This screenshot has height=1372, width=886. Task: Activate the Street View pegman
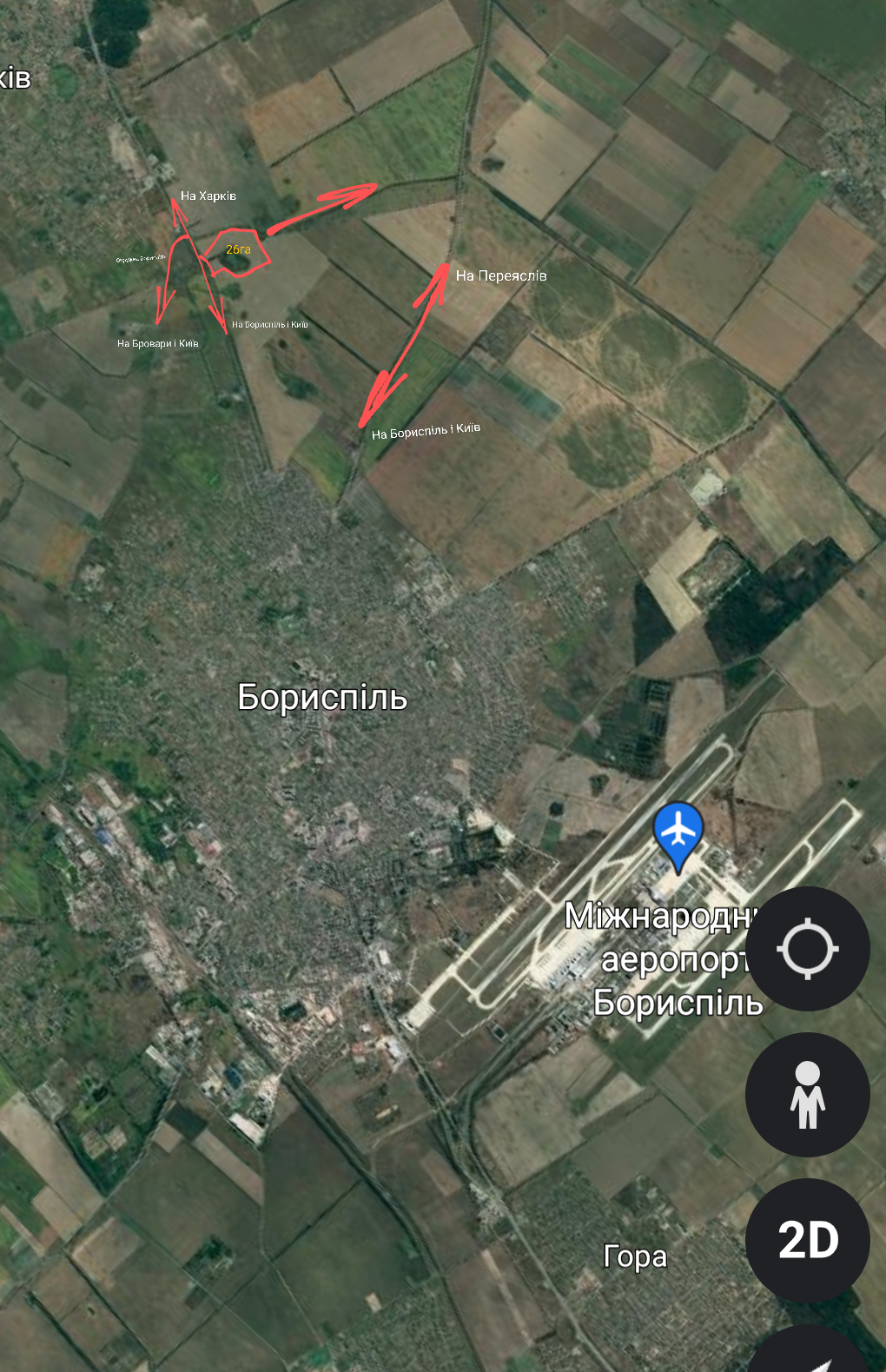coord(808,1094)
